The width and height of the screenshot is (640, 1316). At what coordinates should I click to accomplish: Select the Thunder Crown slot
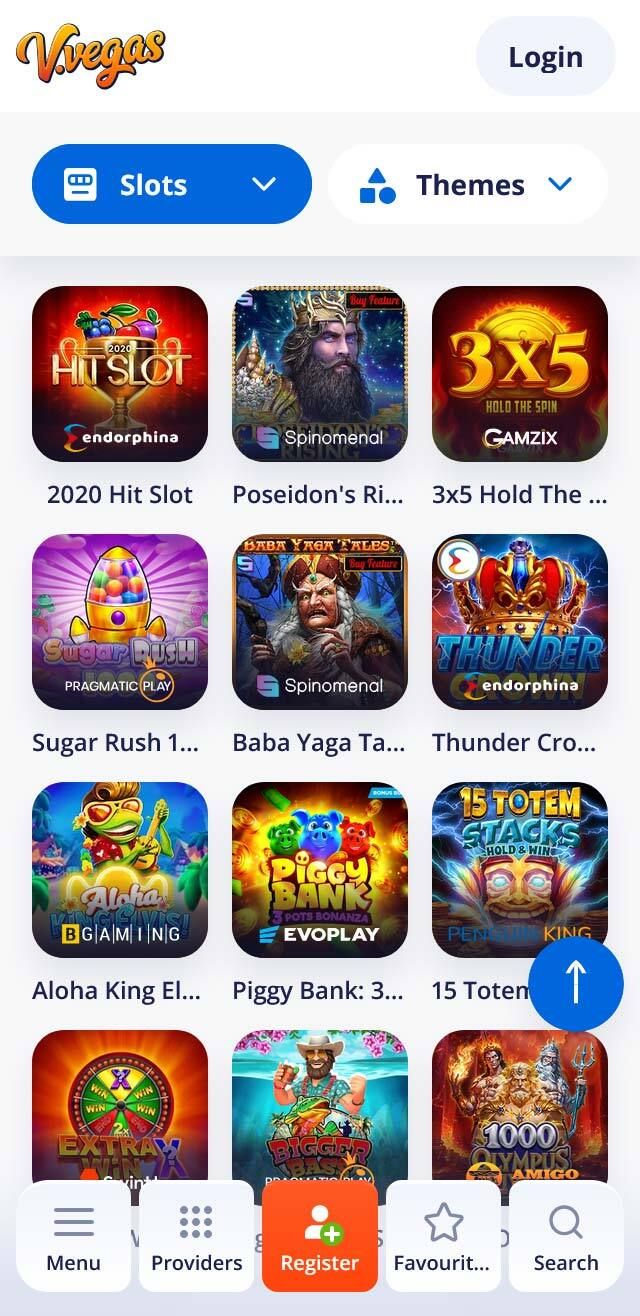tap(520, 622)
